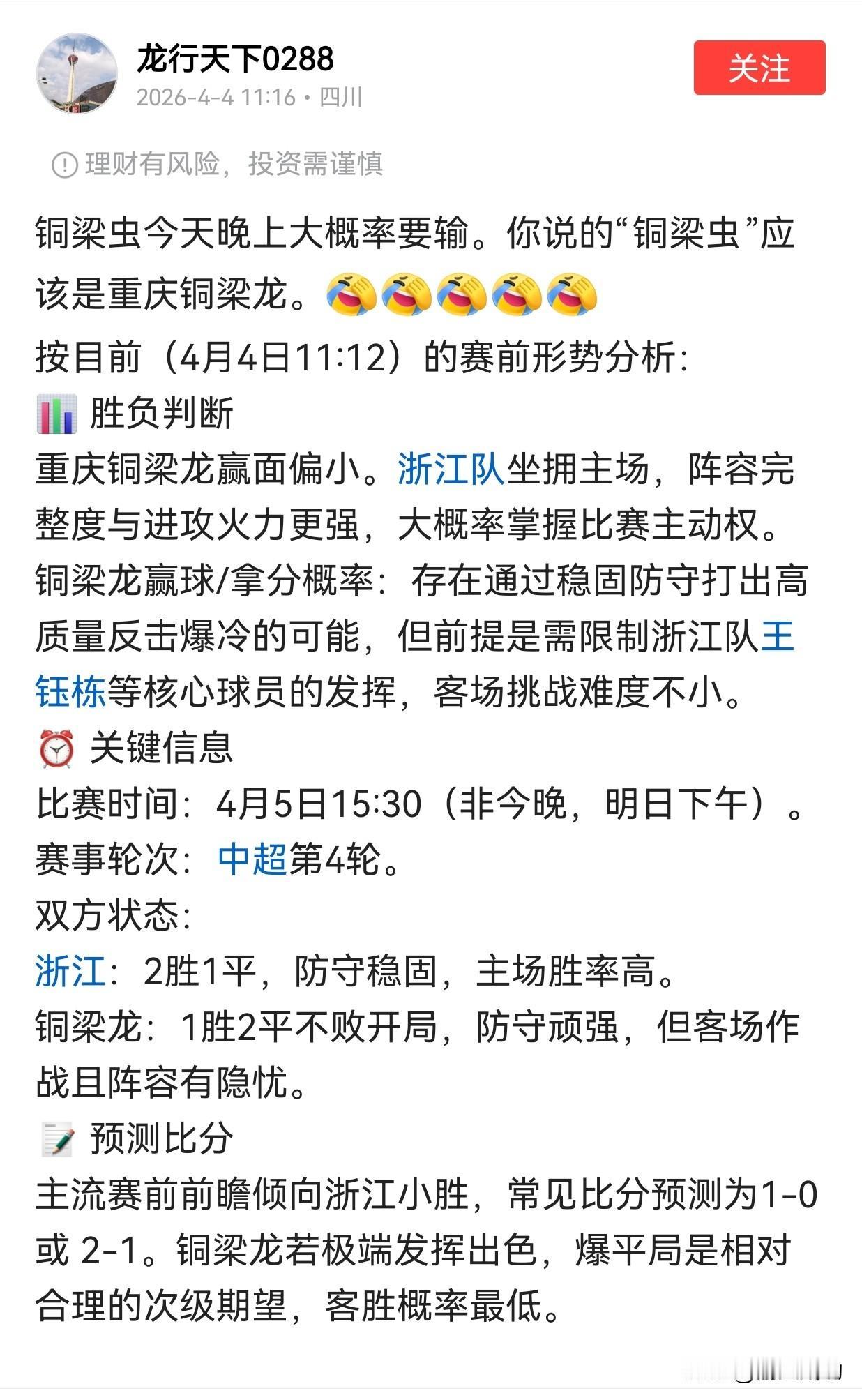The height and width of the screenshot is (1400, 862).
Task: Click the 四川 location label
Action: pos(340,98)
